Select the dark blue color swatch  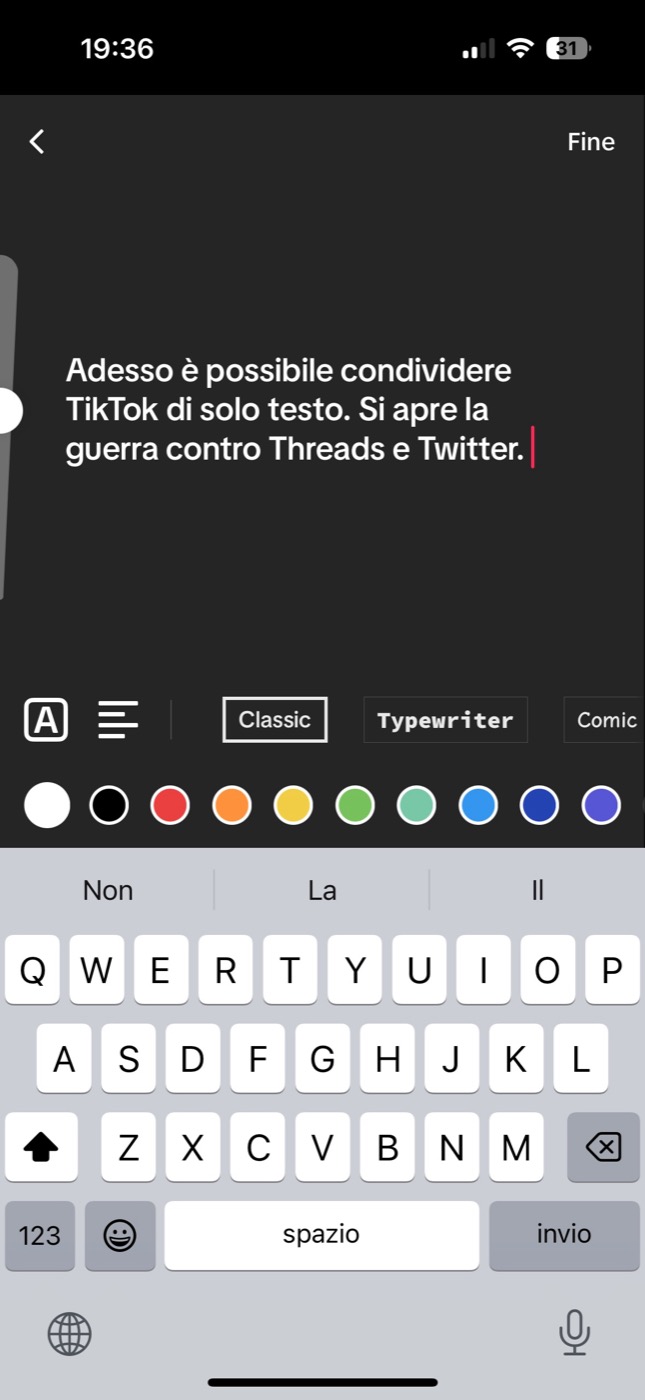[540, 805]
